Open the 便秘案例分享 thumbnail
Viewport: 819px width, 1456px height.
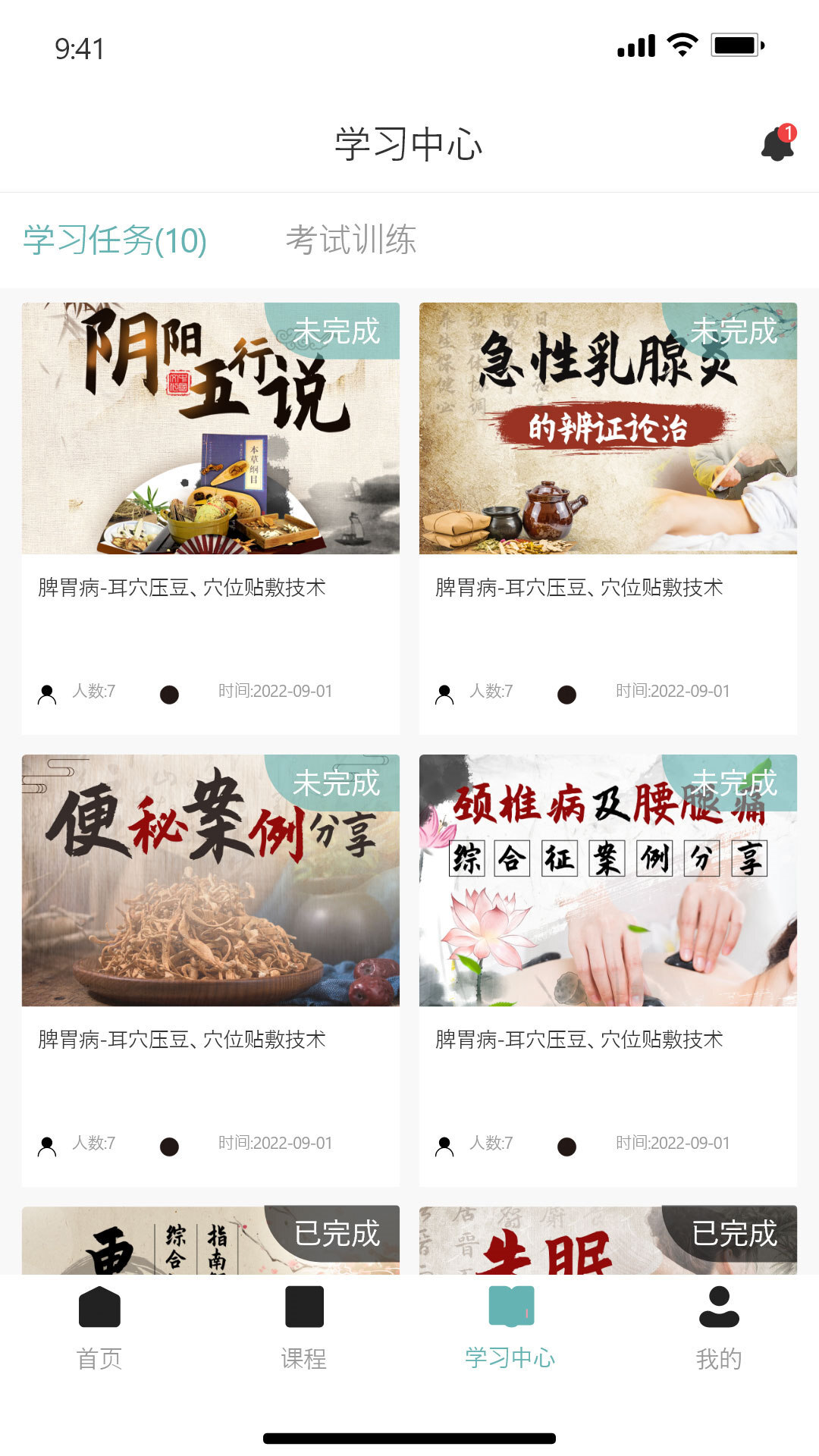tap(211, 880)
